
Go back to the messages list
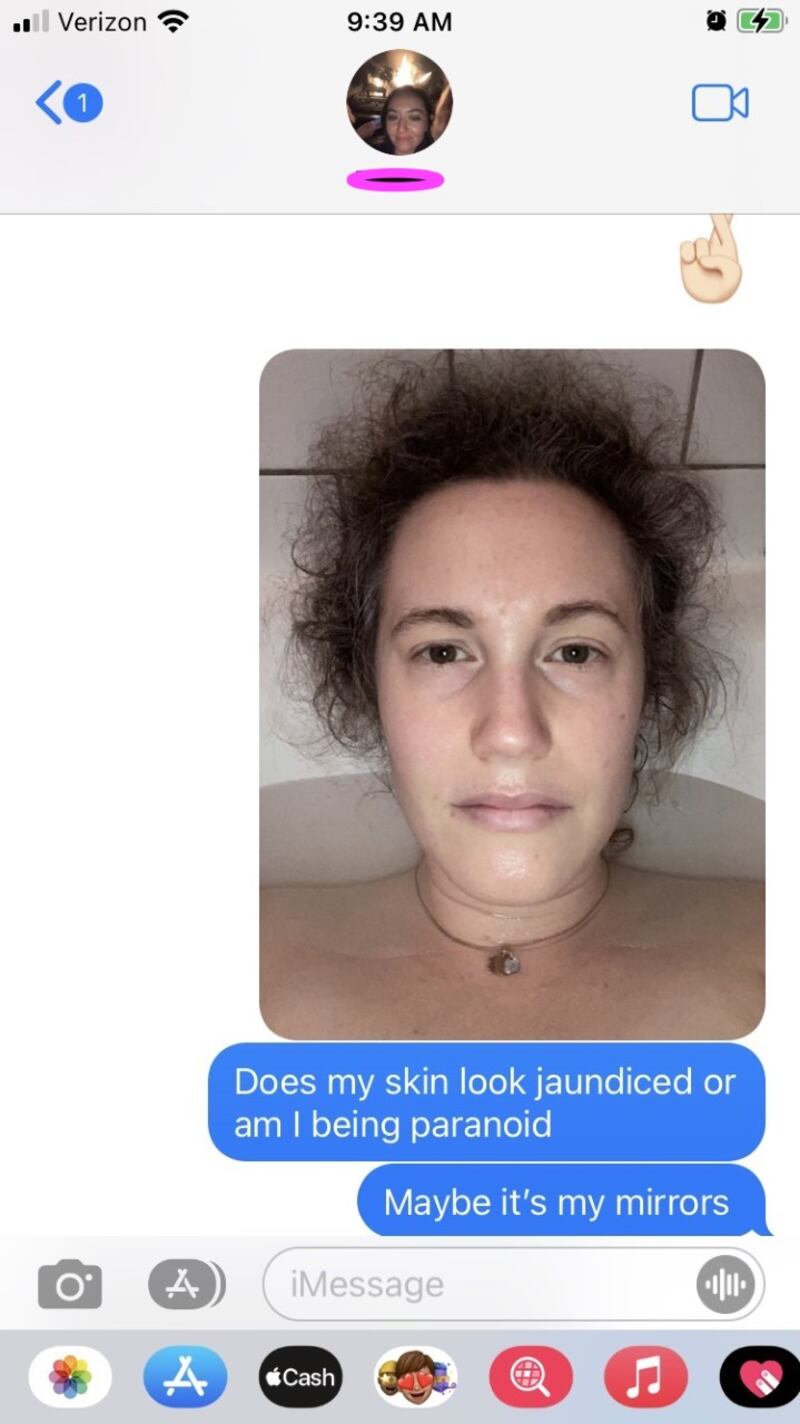(68, 103)
